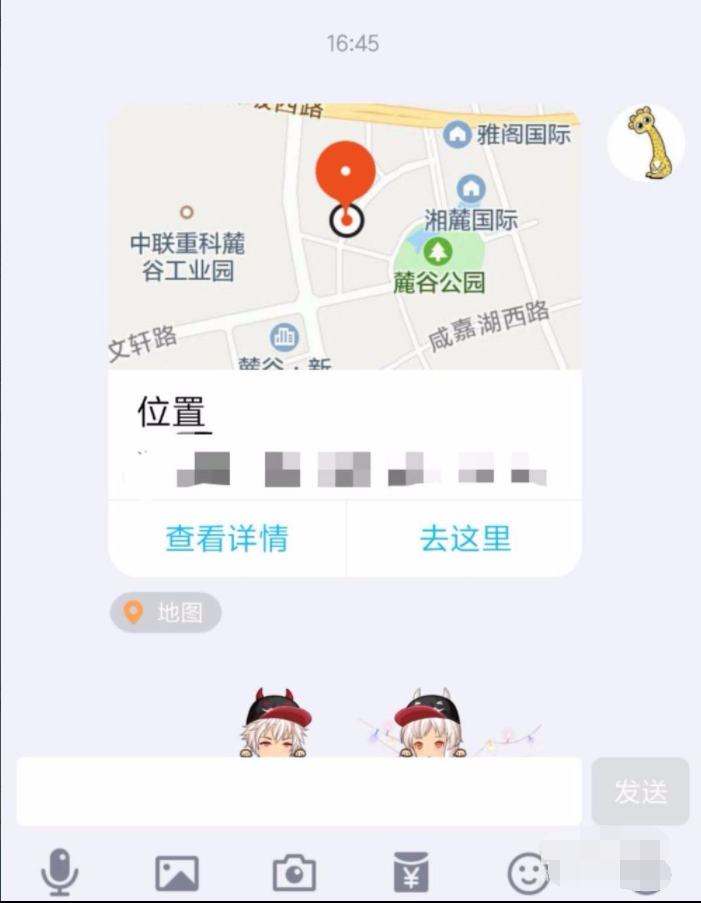701x903 pixels.
Task: Focus the message text field
Action: coord(298,792)
